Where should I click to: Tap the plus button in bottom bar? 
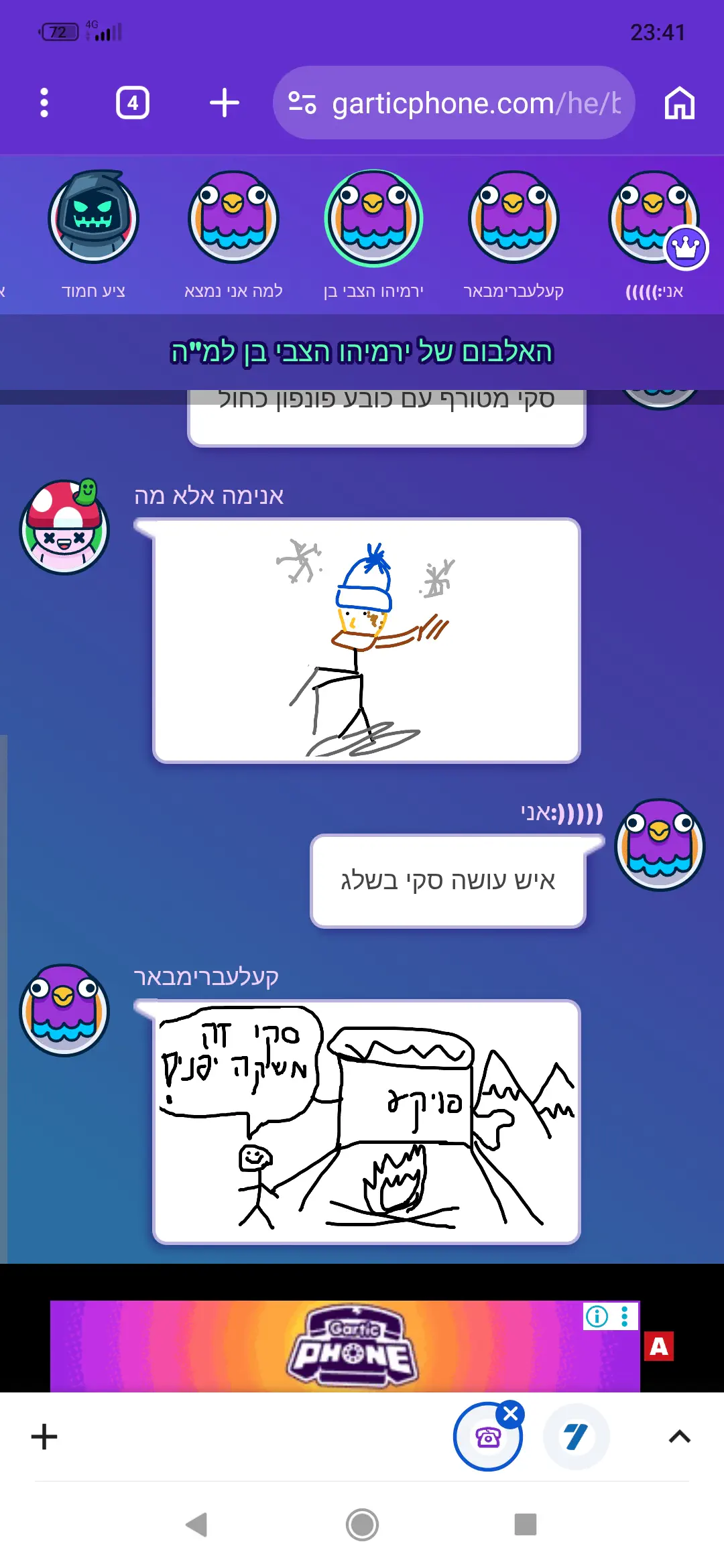pyautogui.click(x=44, y=1437)
